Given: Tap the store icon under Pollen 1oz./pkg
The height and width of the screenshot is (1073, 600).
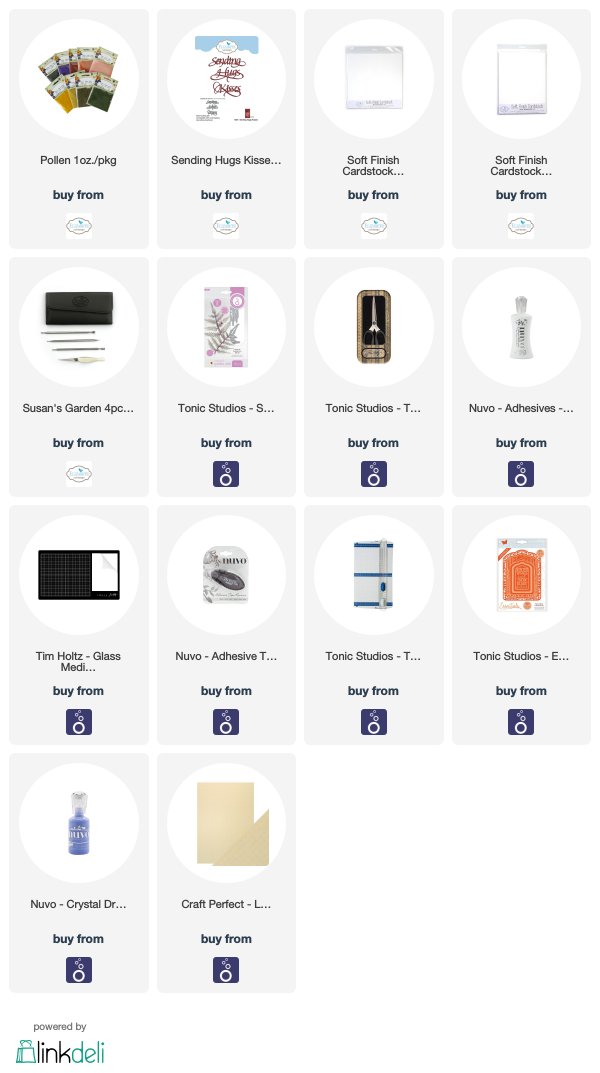Looking at the screenshot, I should (x=79, y=226).
